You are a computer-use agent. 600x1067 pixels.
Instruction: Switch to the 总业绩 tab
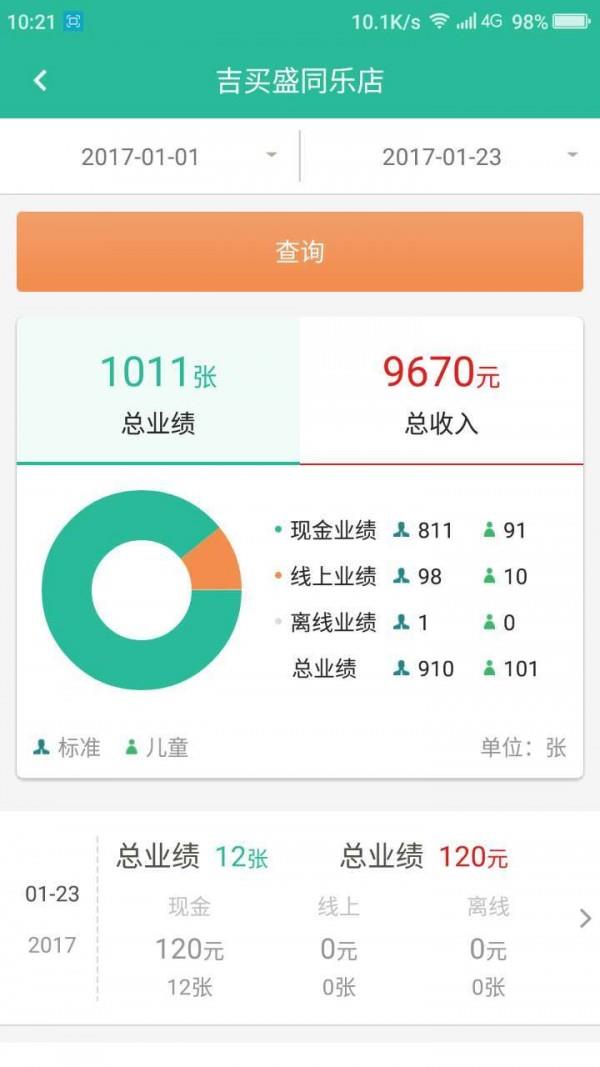[x=158, y=393]
